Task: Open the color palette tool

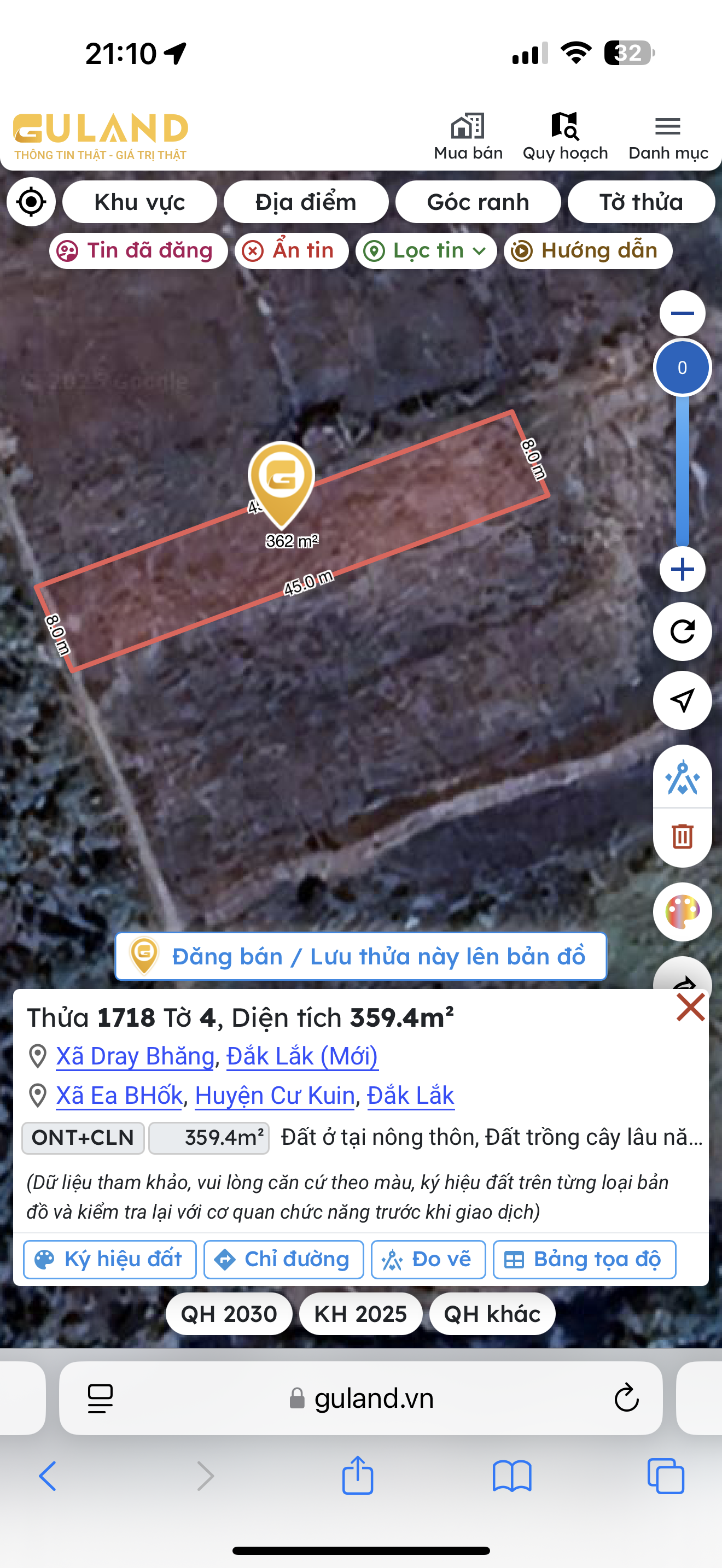Action: (x=682, y=912)
